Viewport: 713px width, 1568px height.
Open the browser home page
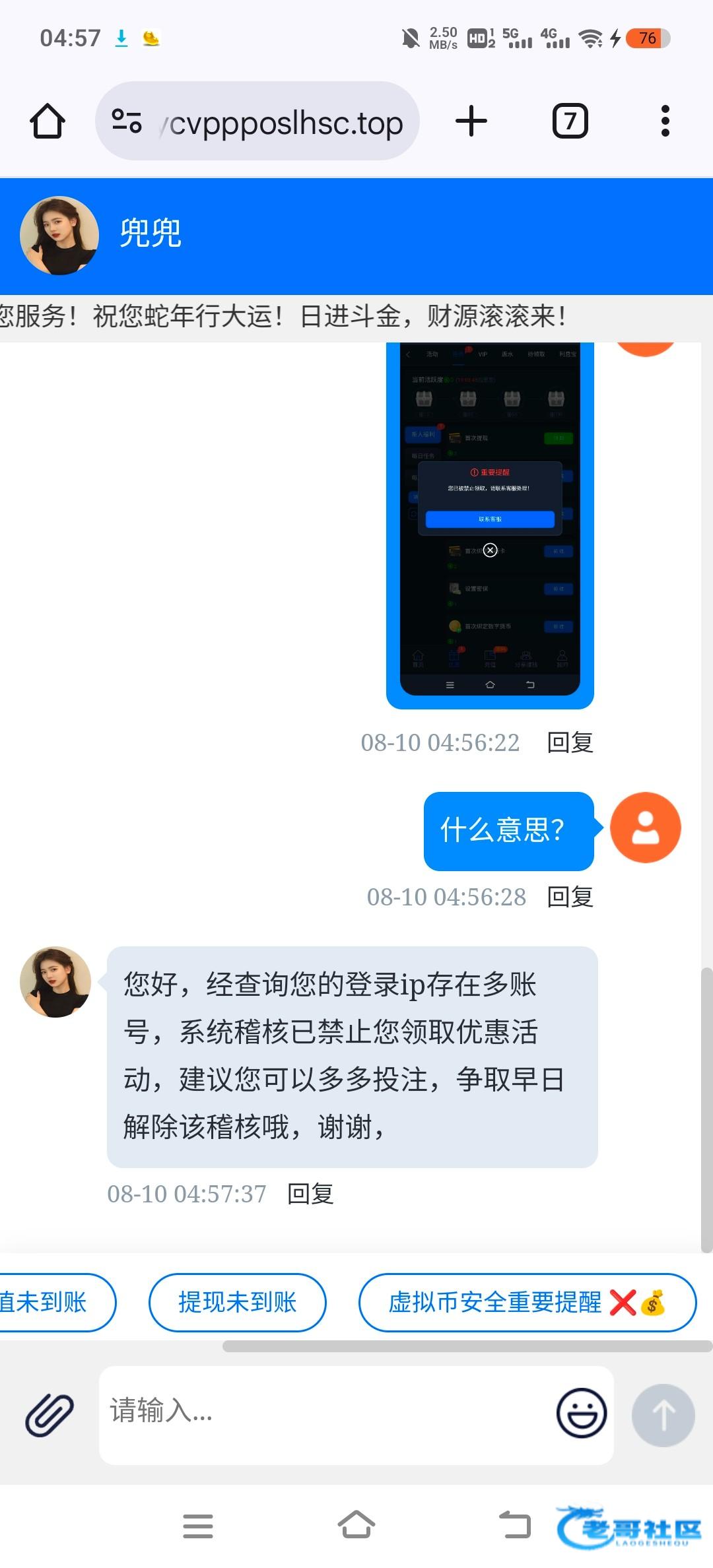[48, 121]
